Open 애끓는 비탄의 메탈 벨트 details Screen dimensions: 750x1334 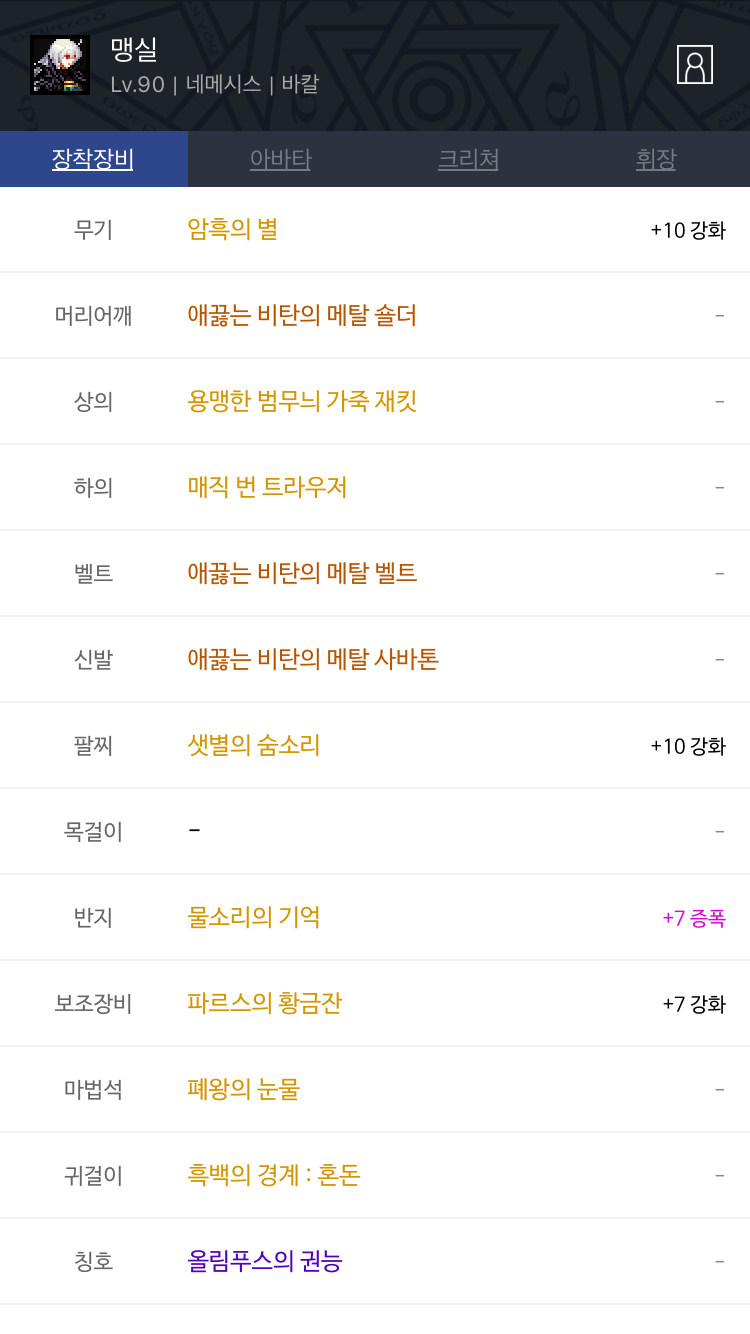point(302,574)
